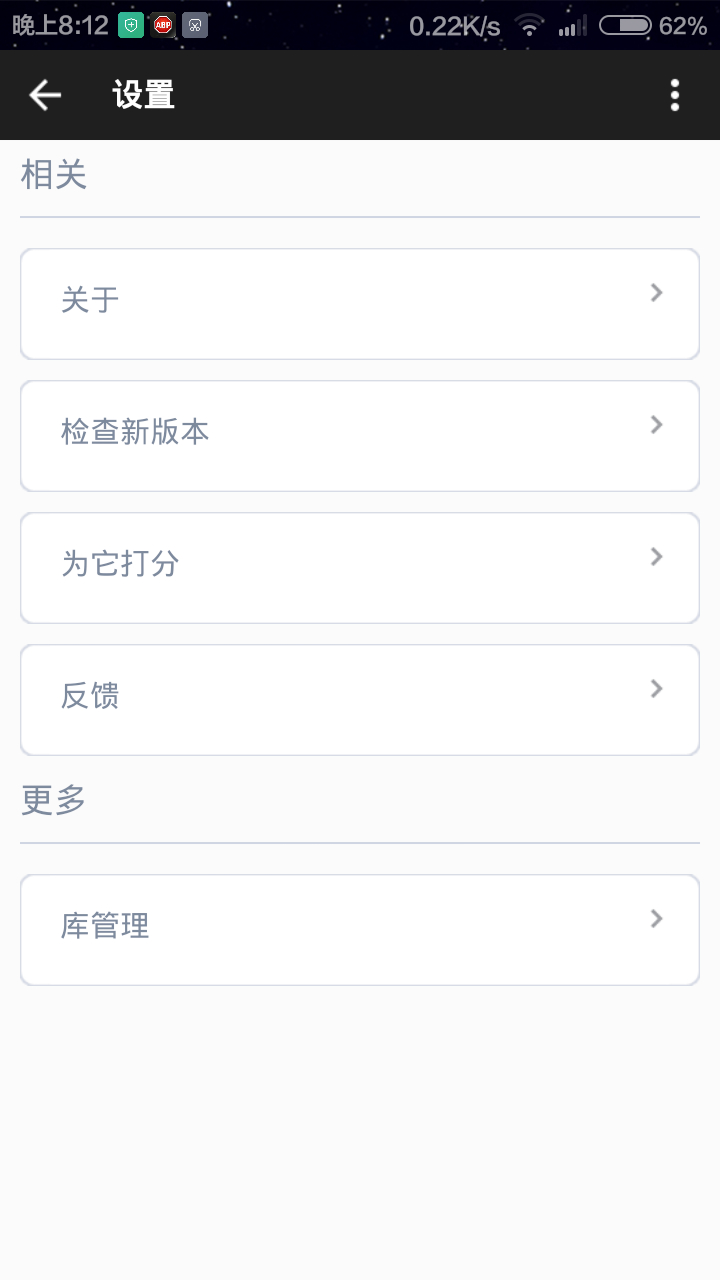Go back from the 设置 screen

click(x=45, y=95)
